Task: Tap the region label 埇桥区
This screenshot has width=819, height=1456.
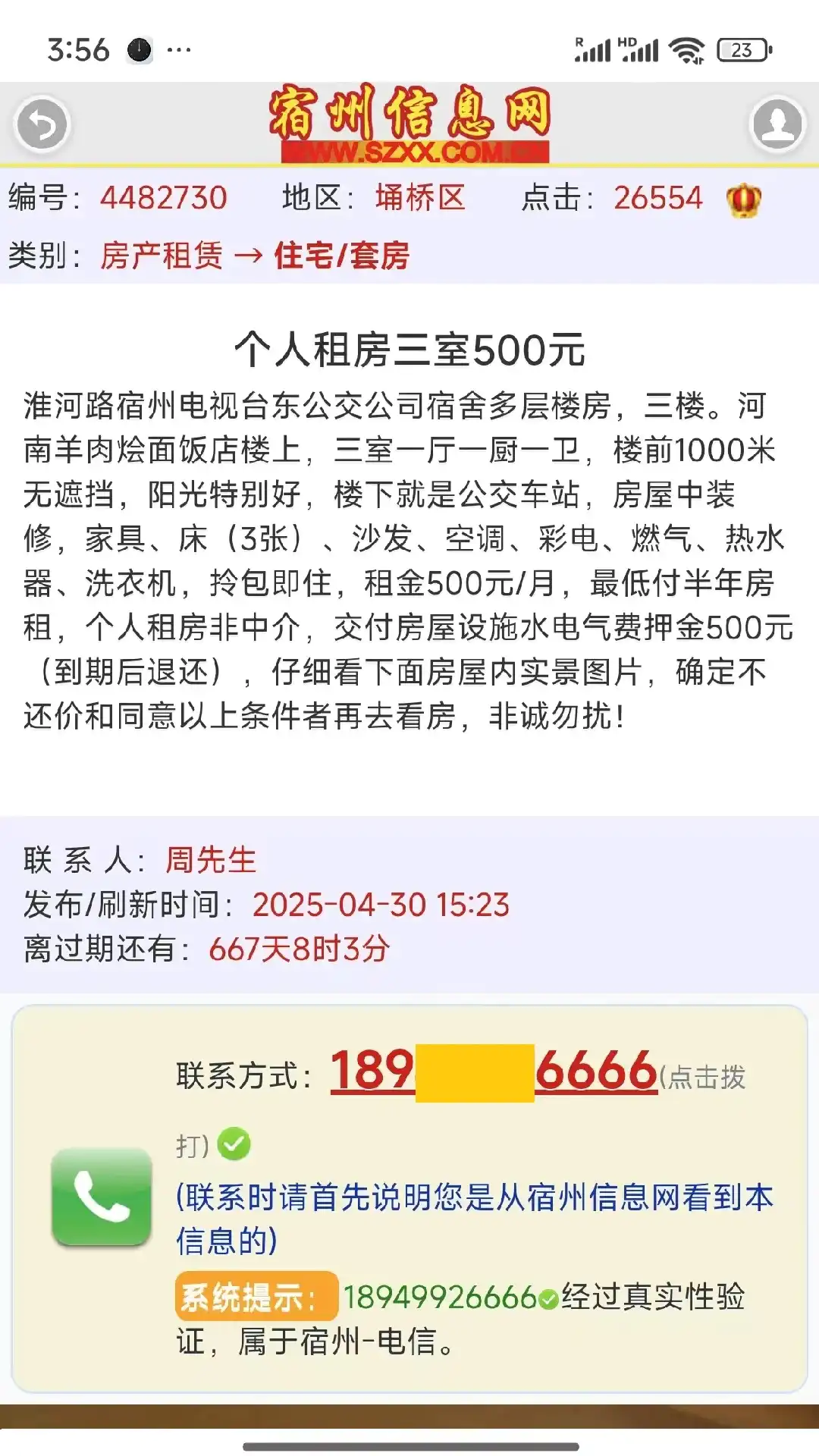Action: tap(419, 199)
